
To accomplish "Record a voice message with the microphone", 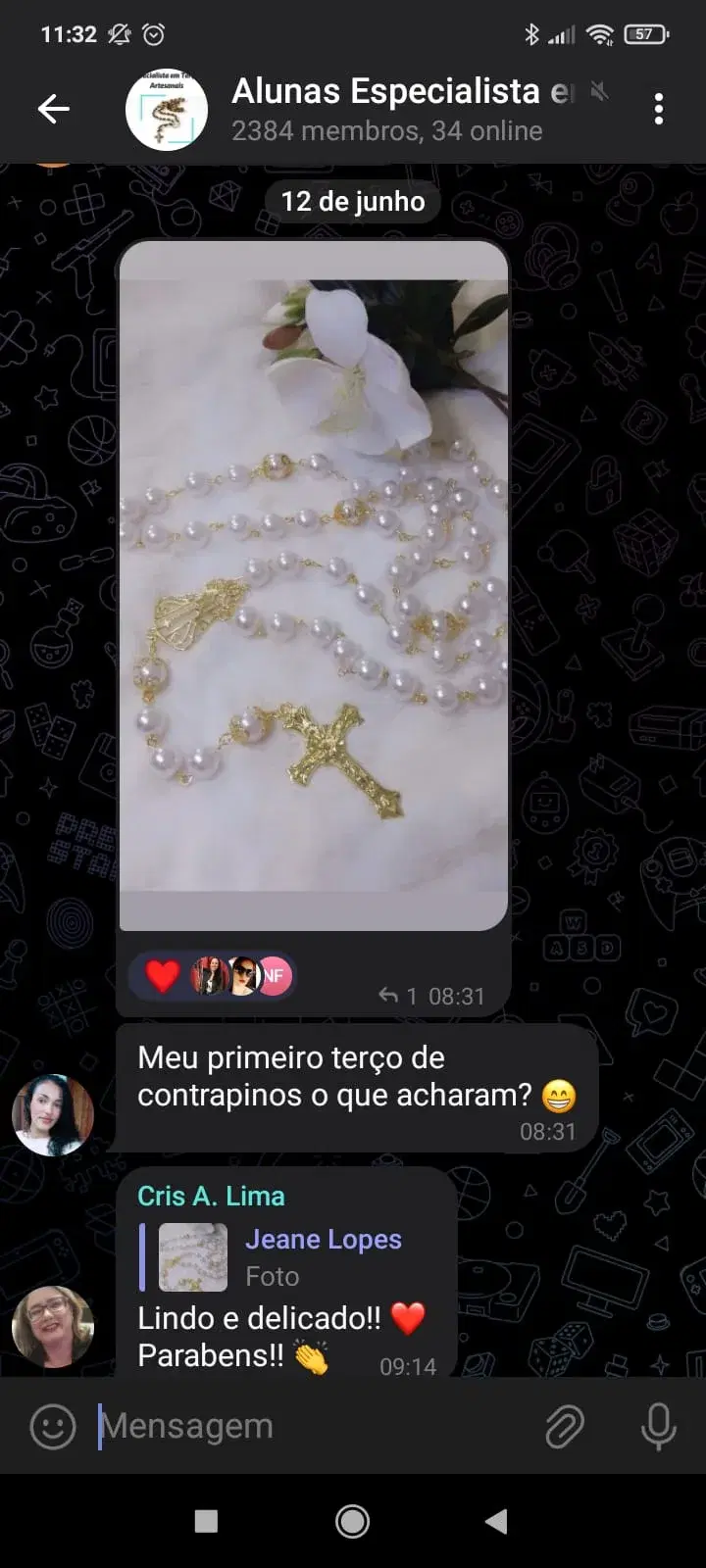I will 658,1427.
